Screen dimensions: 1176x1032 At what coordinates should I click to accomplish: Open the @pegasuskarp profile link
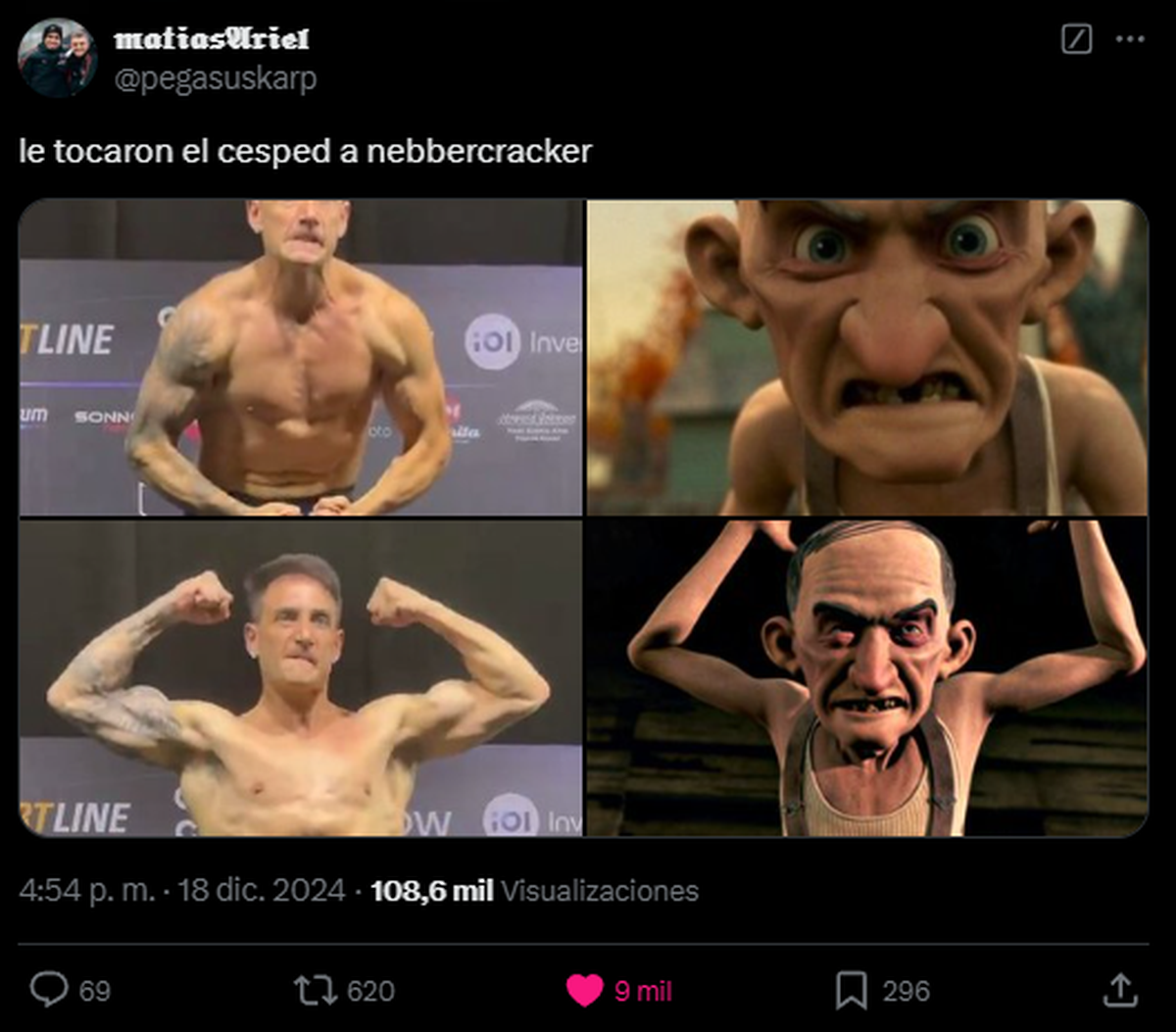(x=216, y=78)
